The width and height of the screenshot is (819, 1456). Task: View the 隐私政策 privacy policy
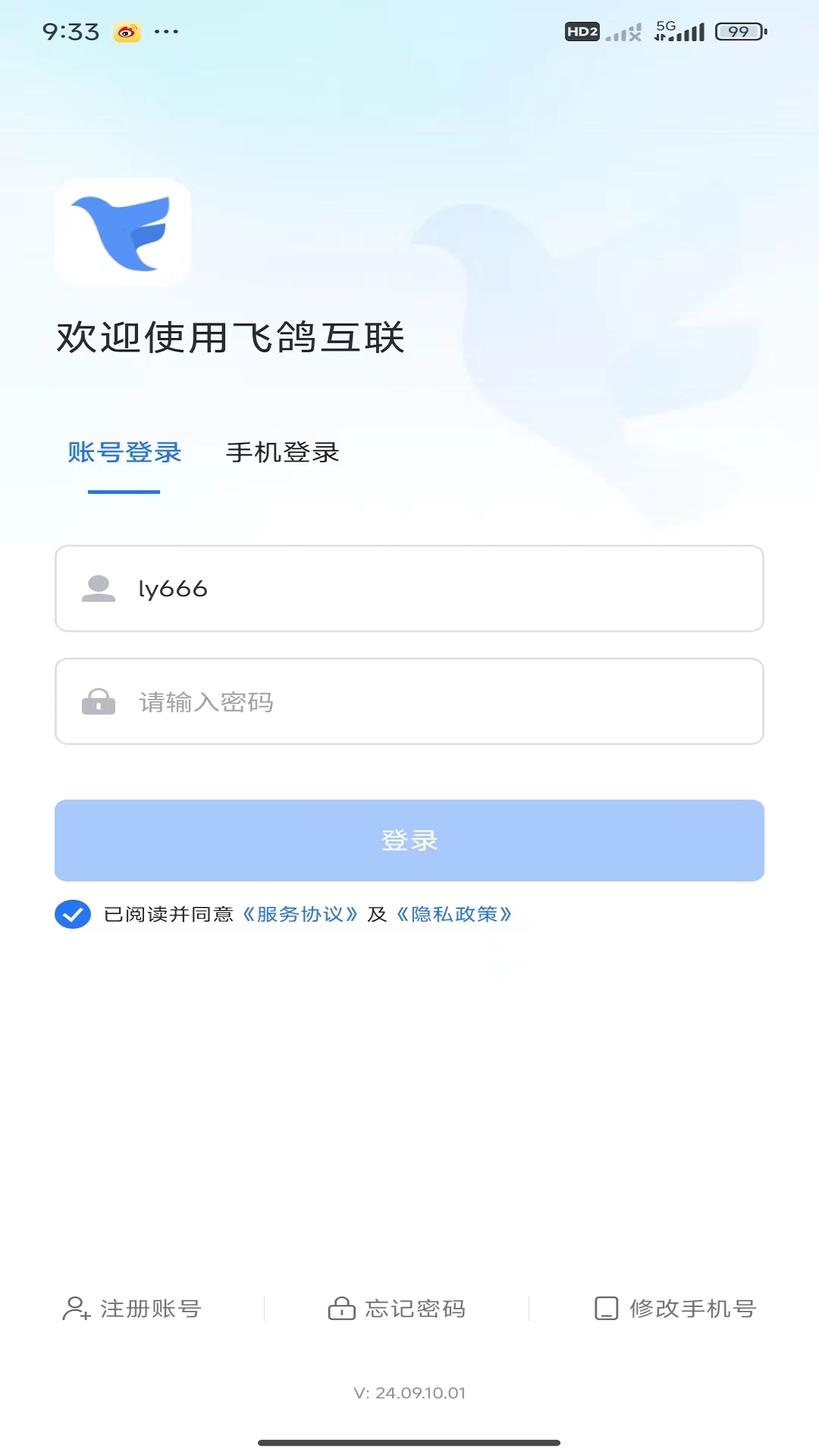(456, 915)
